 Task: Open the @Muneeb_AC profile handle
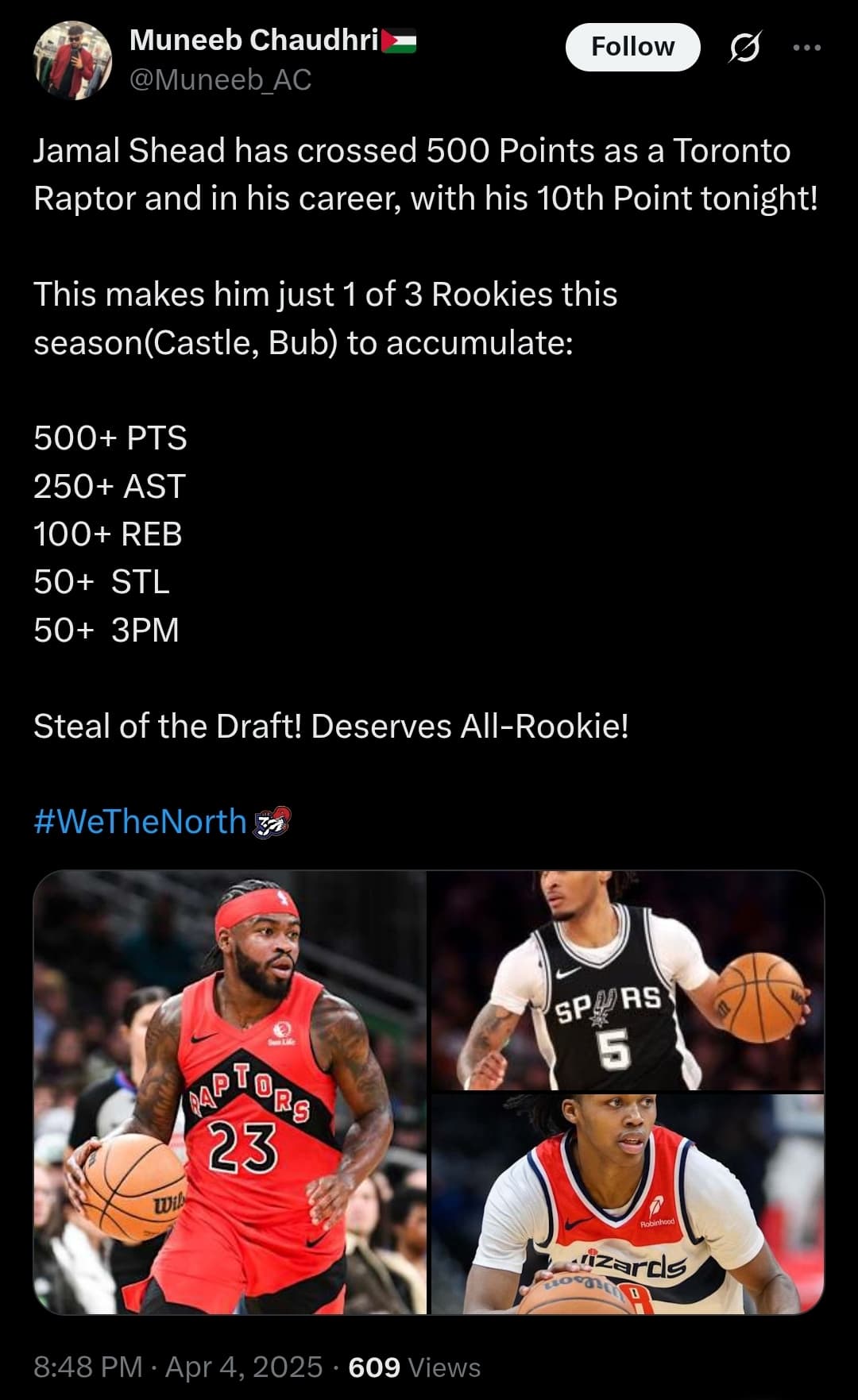pyautogui.click(x=220, y=79)
